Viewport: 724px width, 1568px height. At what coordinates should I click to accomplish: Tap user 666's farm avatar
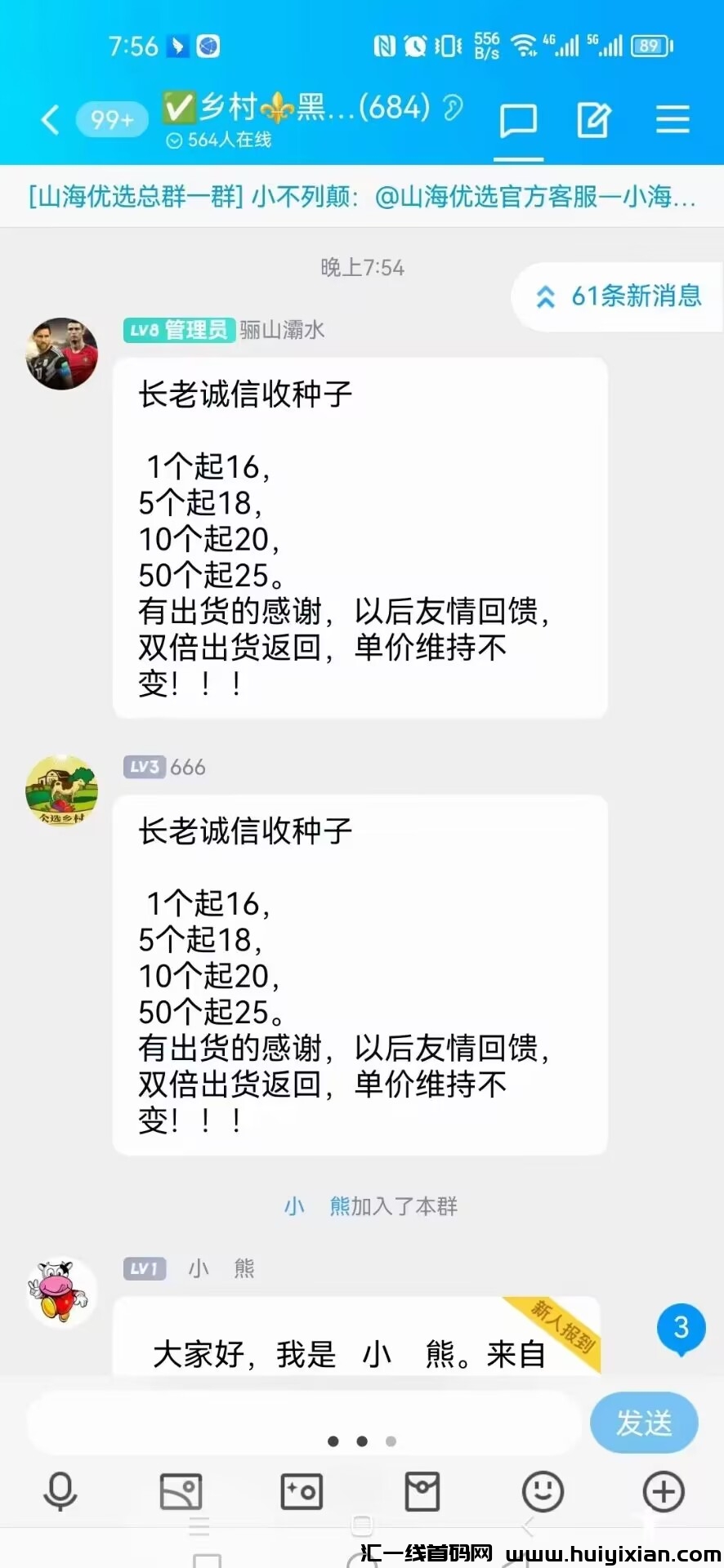pos(61,791)
